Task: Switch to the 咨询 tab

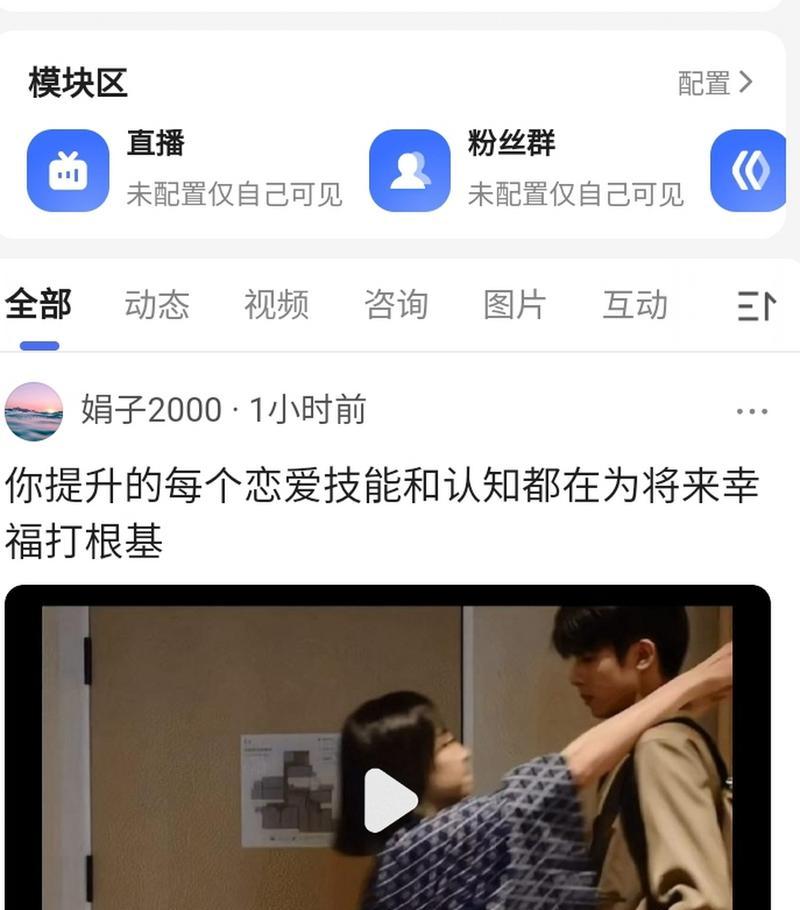Action: click(396, 305)
